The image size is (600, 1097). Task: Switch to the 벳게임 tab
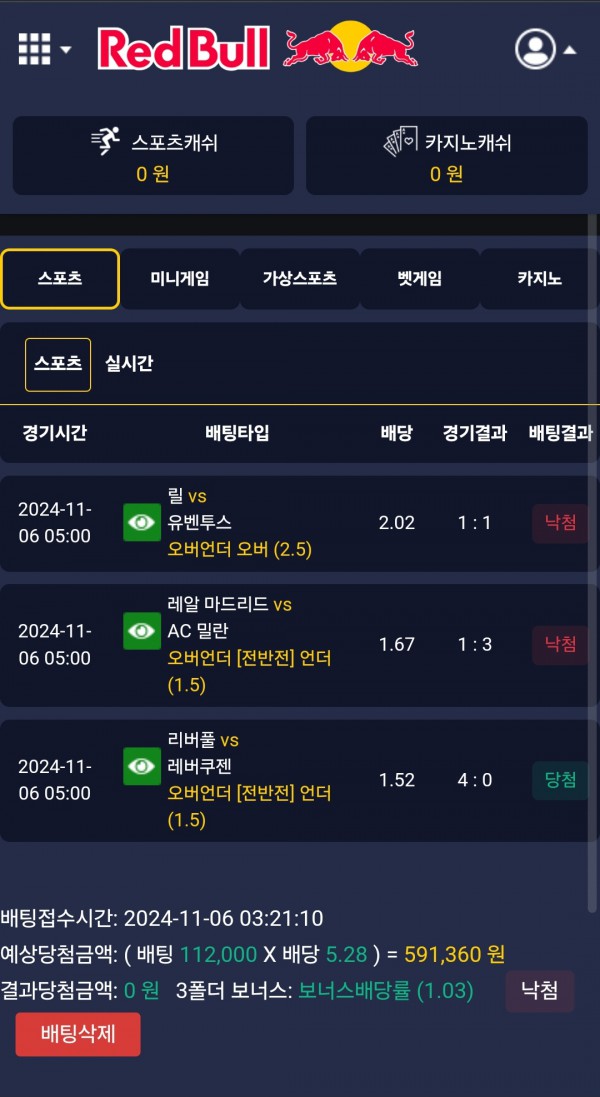click(x=419, y=279)
